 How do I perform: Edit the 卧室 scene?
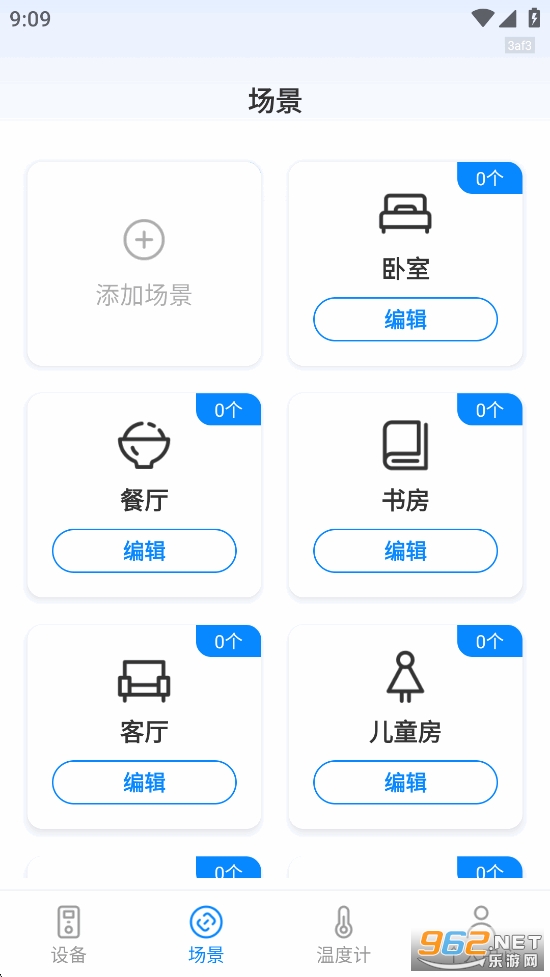click(x=405, y=319)
